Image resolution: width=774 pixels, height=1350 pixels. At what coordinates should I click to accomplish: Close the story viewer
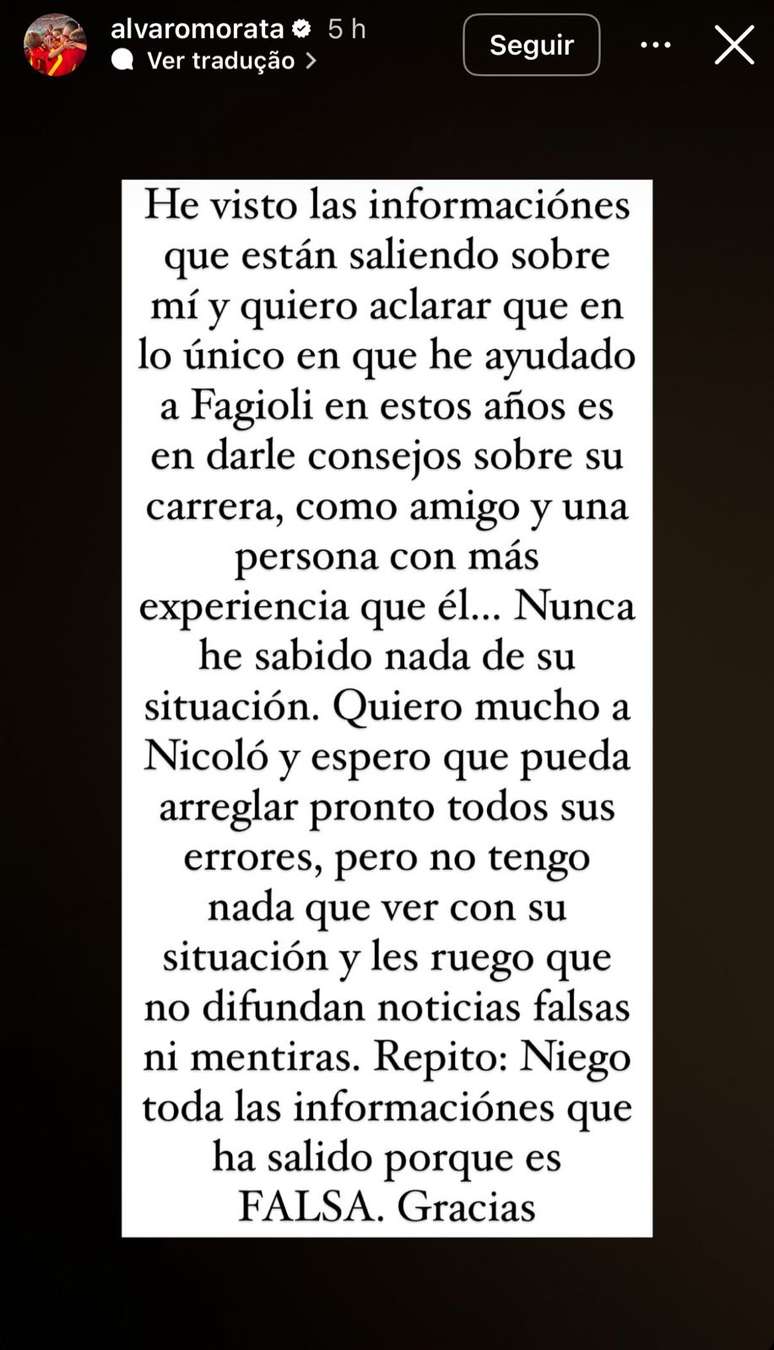click(734, 45)
